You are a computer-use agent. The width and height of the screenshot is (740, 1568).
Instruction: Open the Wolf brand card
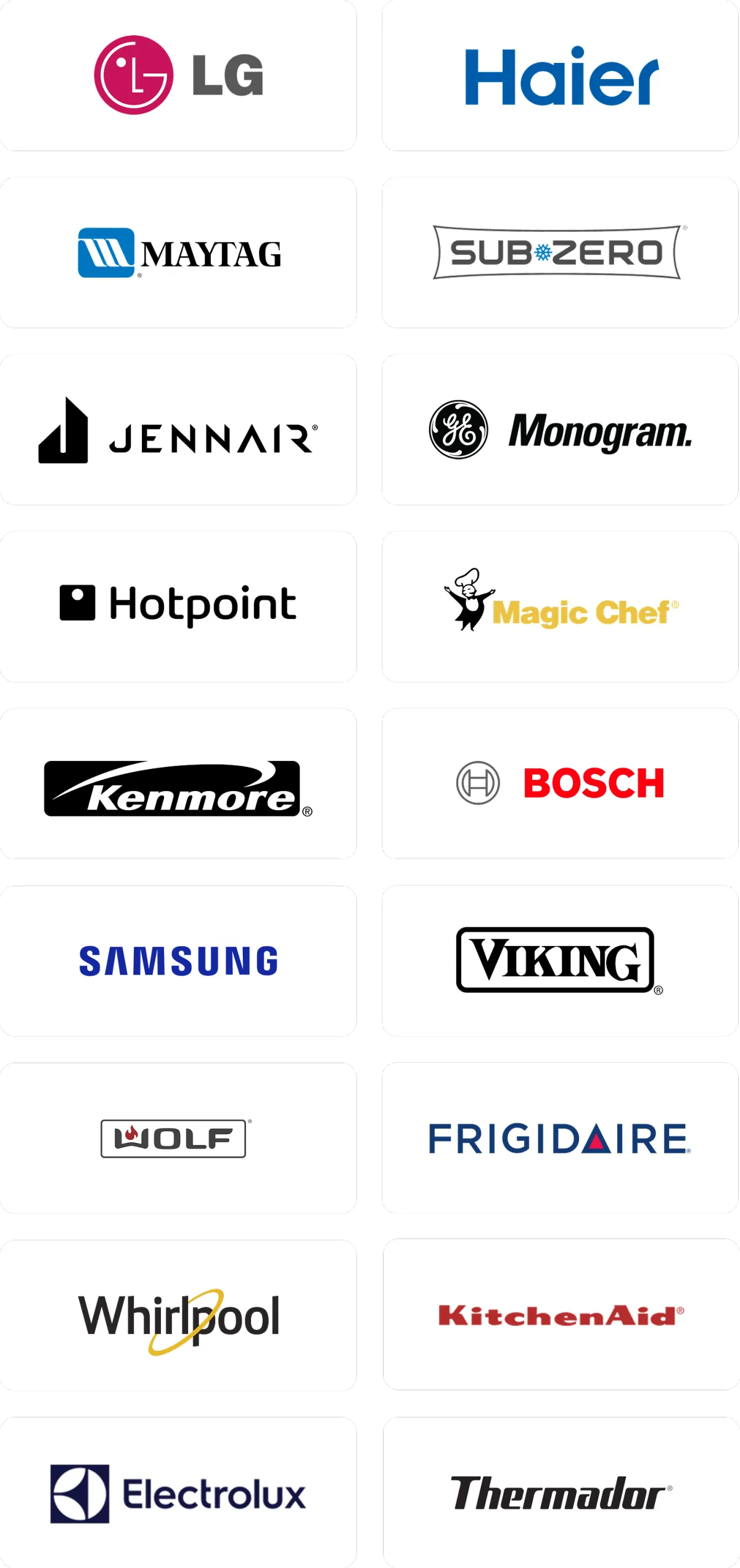click(x=178, y=1138)
